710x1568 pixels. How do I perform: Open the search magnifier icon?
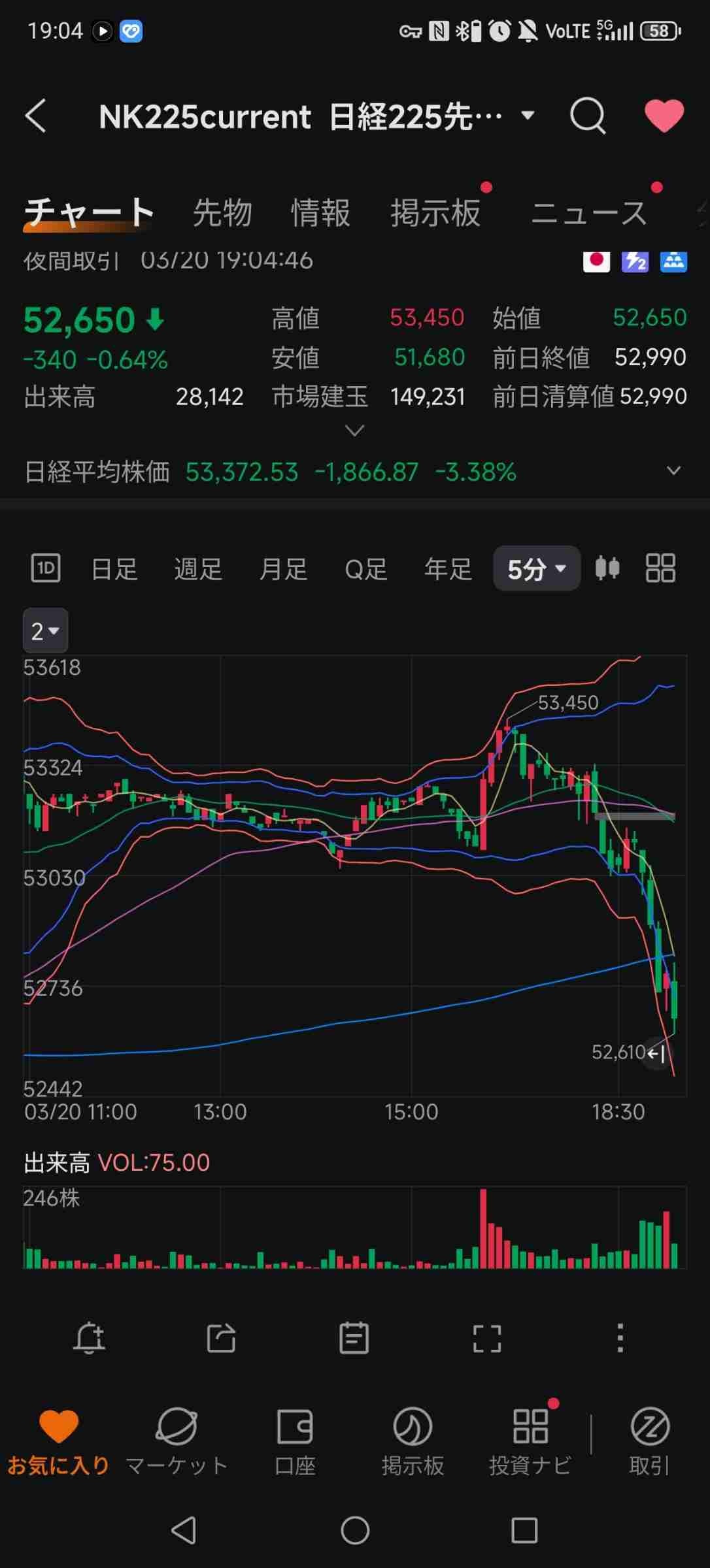tap(587, 116)
